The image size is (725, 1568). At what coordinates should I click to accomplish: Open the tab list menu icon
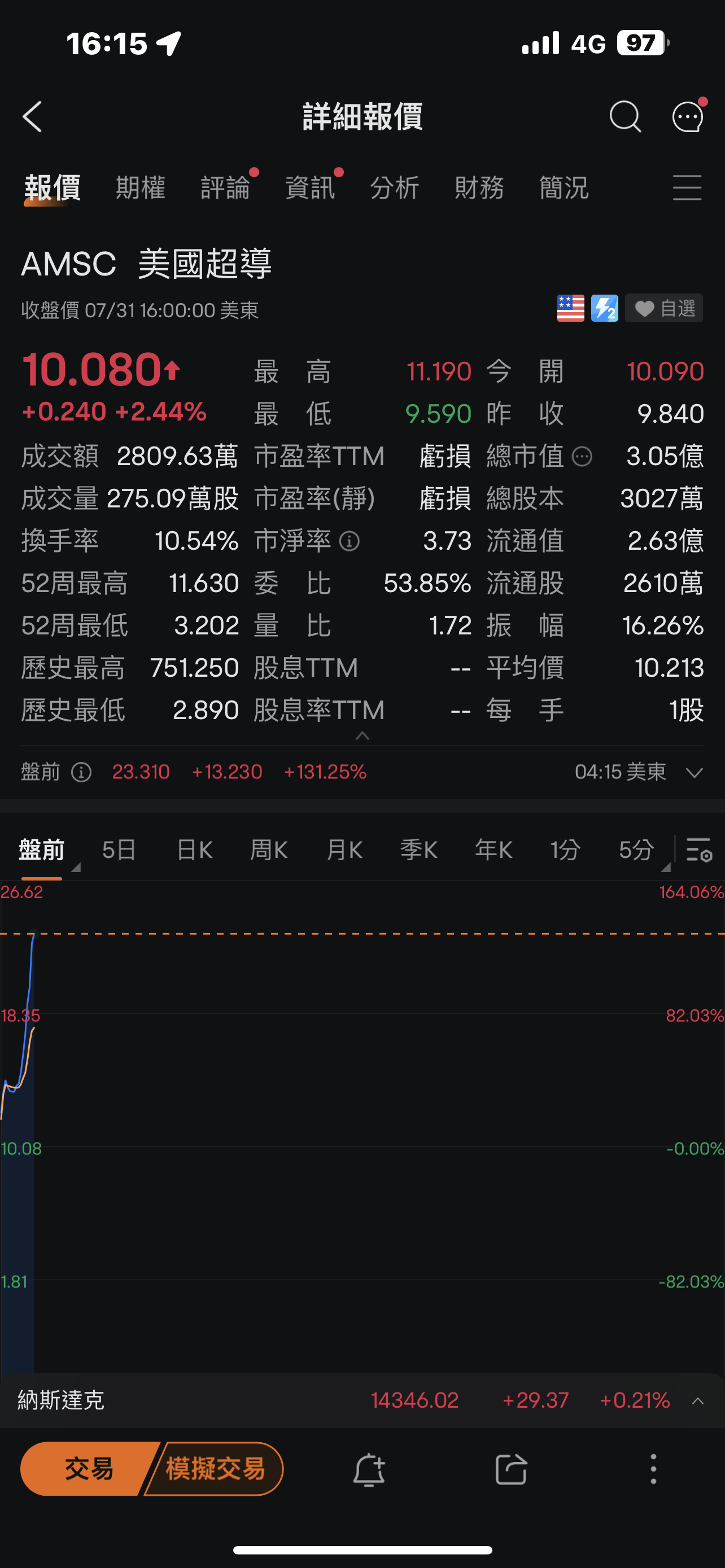point(687,187)
